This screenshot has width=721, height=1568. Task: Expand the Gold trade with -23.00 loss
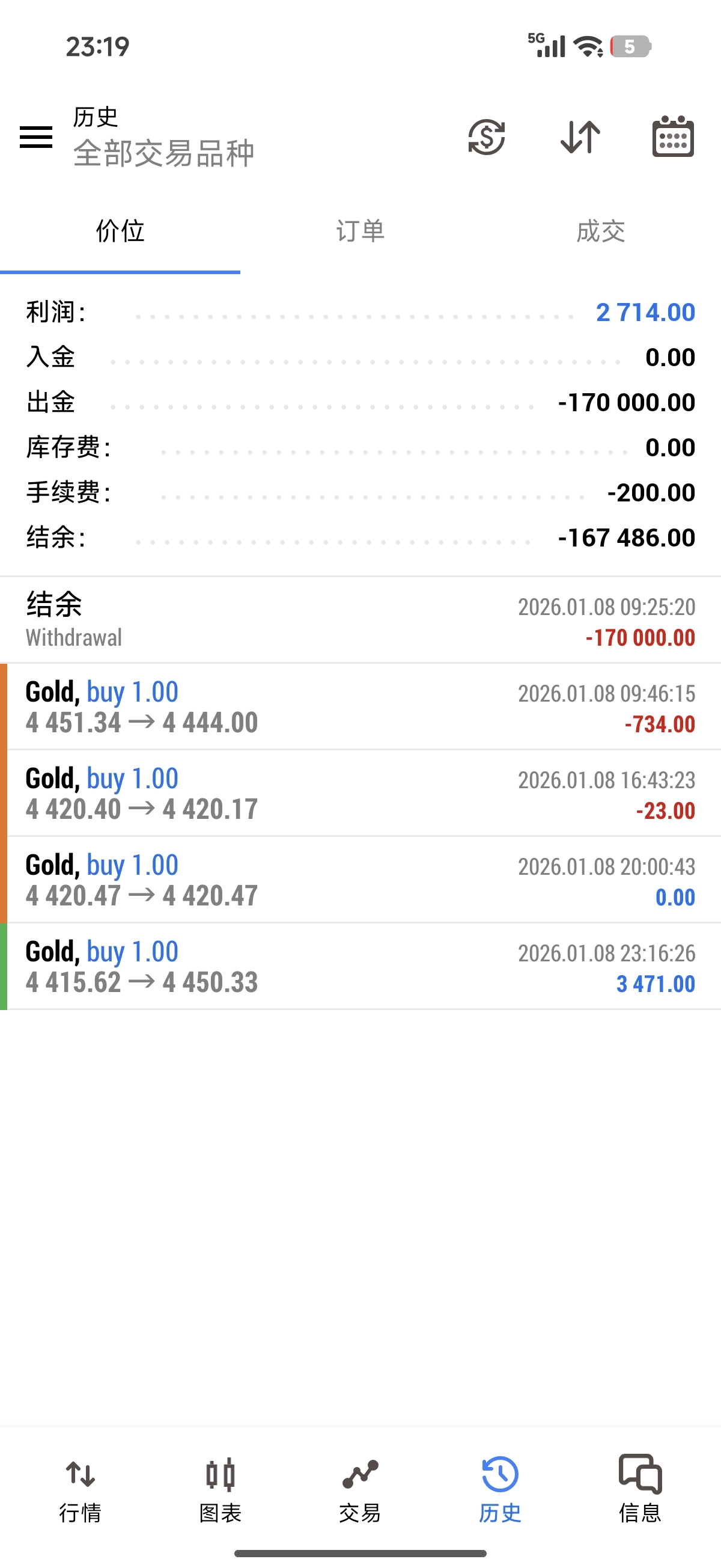[x=360, y=794]
